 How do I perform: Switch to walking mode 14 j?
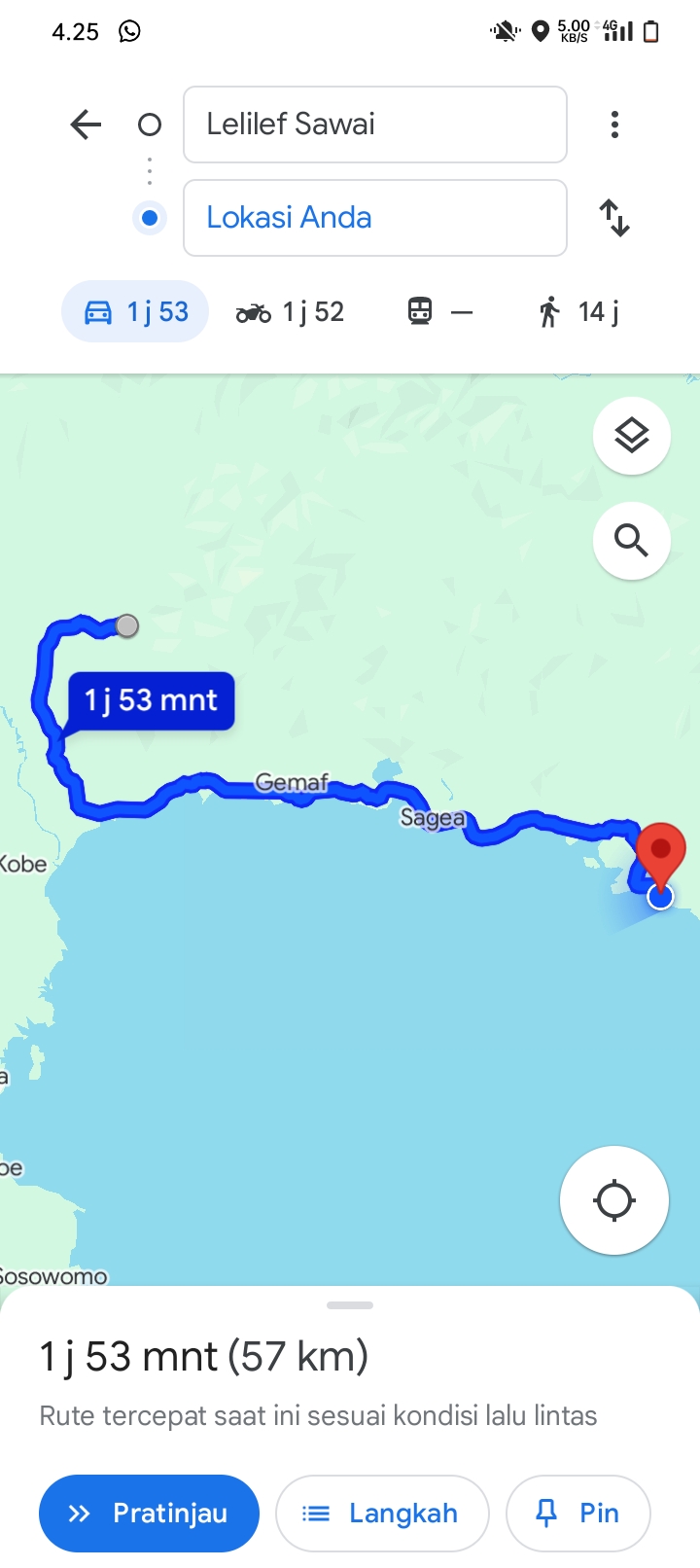(x=577, y=311)
